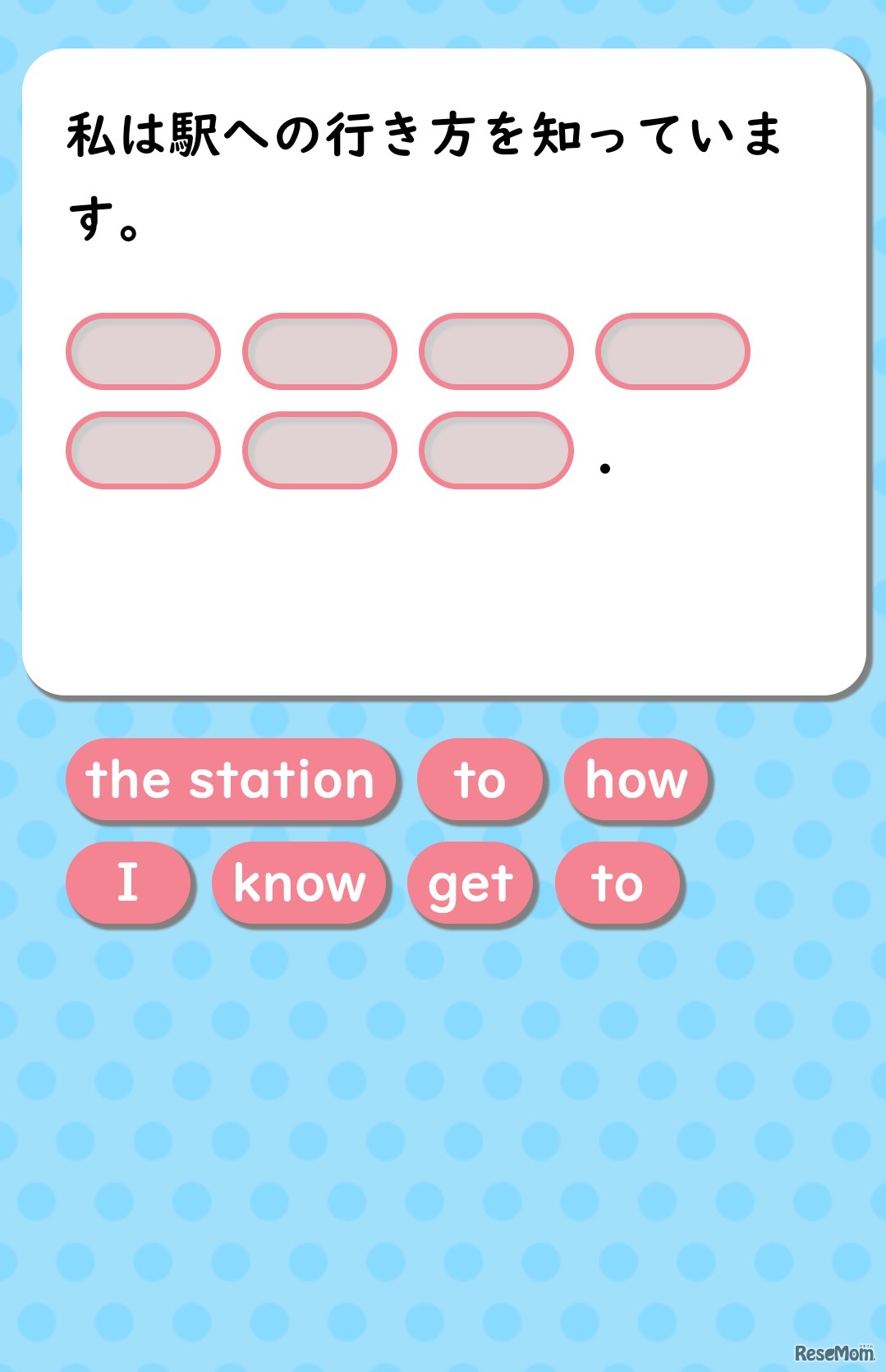Tap the "how" word chip
Image resolution: width=886 pixels, height=1372 pixels.
point(636,779)
